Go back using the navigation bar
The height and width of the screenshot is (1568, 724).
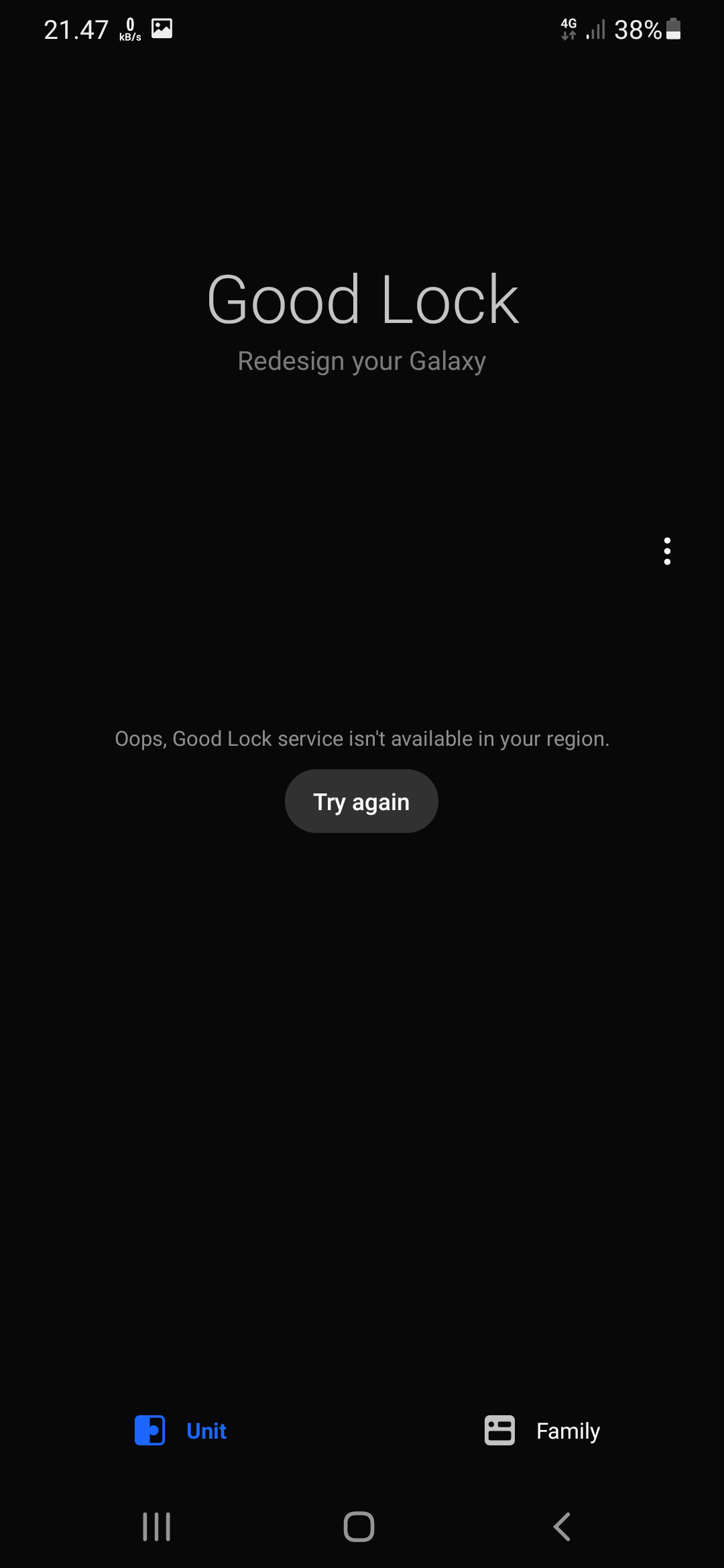pyautogui.click(x=562, y=1526)
